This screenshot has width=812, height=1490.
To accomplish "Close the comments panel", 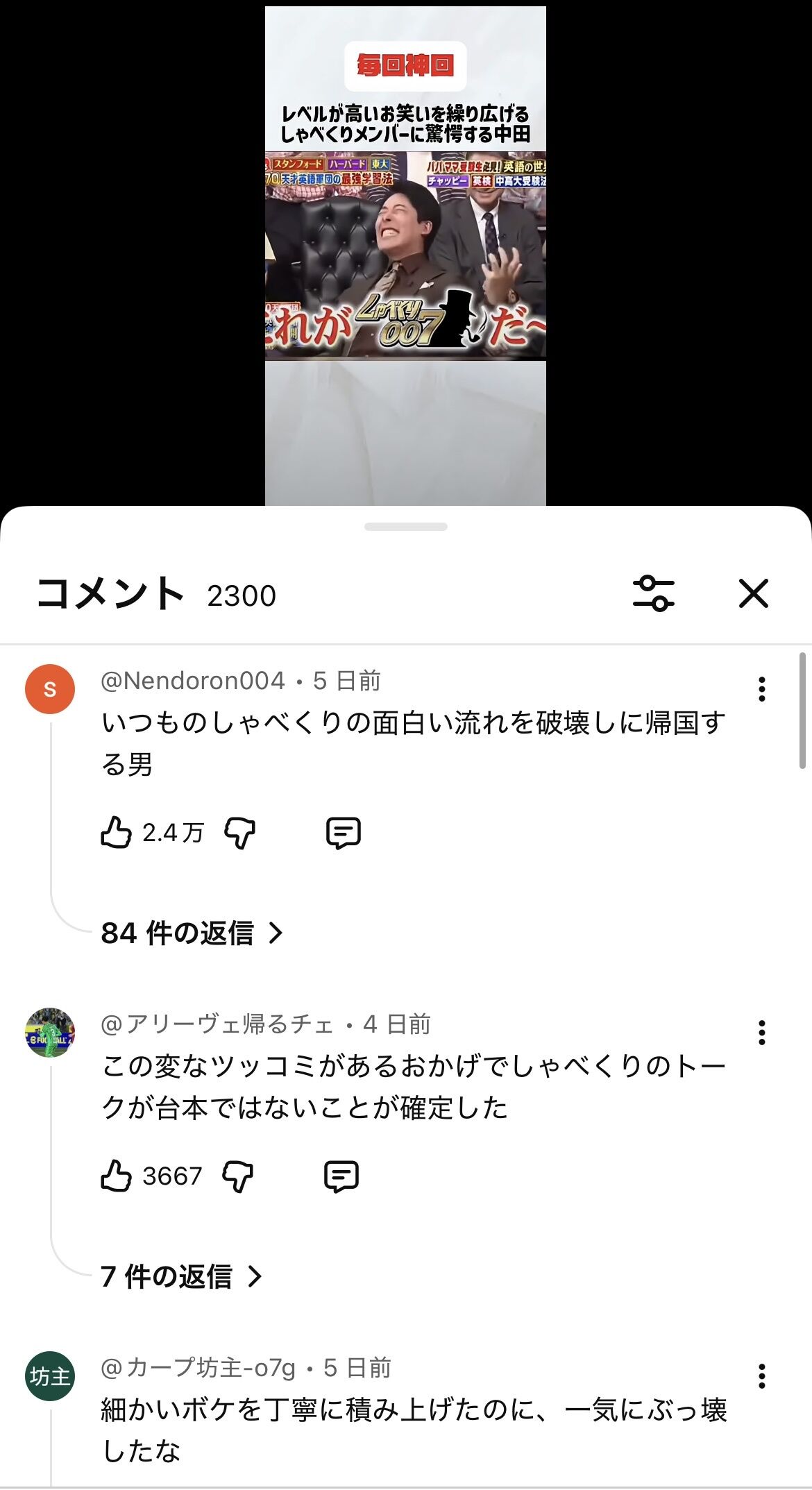I will [x=753, y=593].
